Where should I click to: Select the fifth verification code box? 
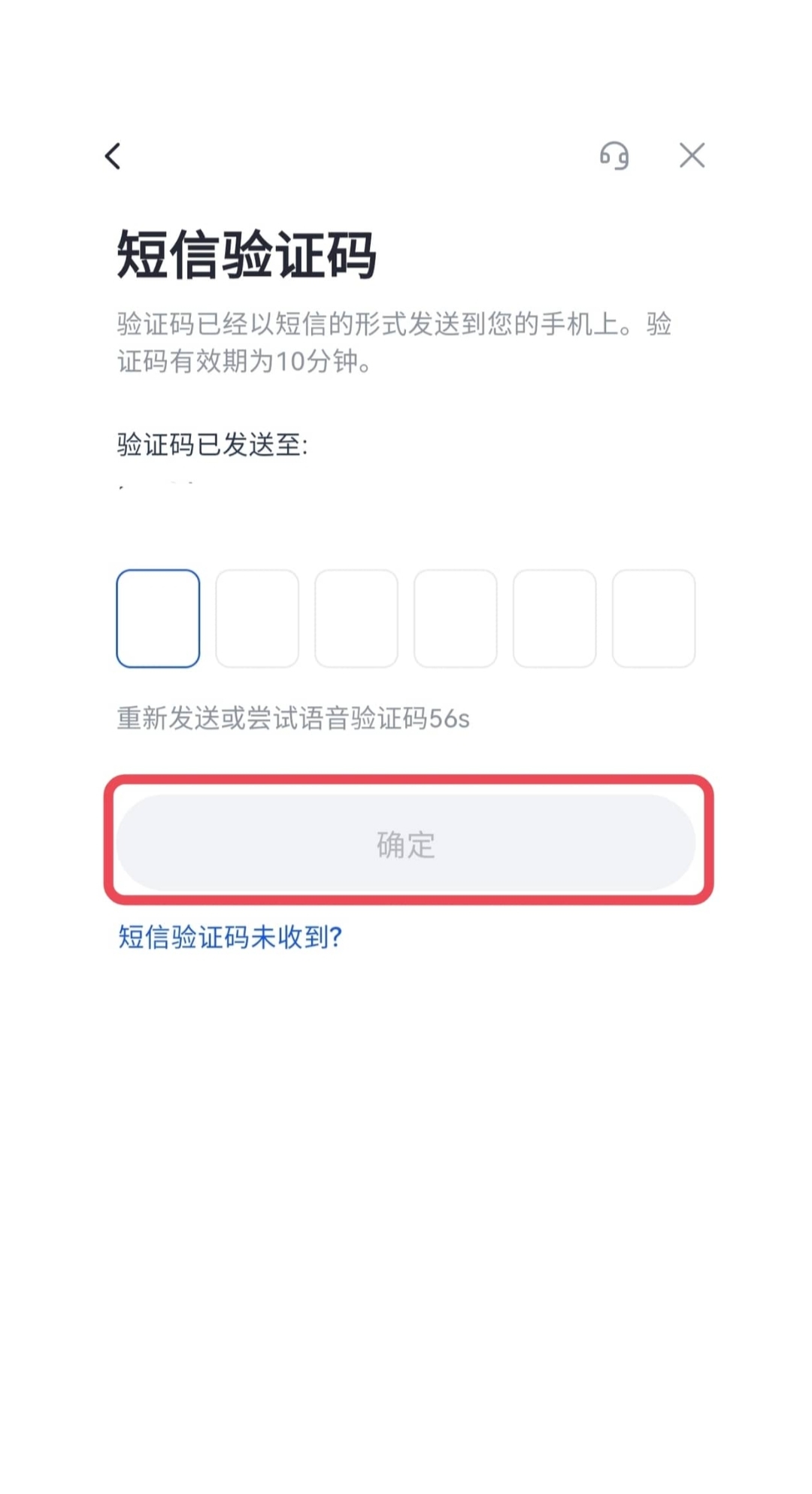(554, 618)
